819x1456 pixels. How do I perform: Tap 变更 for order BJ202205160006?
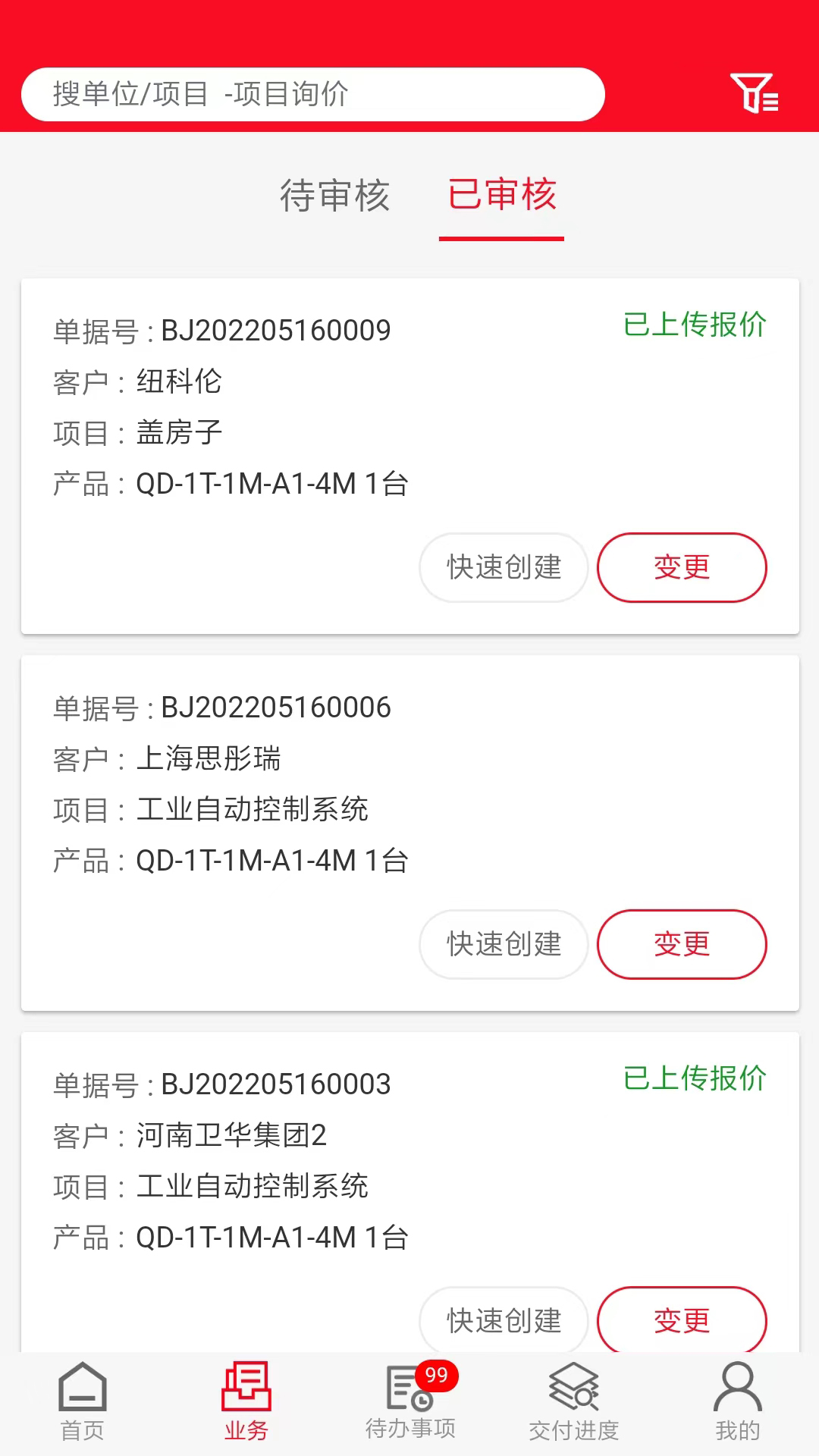click(682, 944)
